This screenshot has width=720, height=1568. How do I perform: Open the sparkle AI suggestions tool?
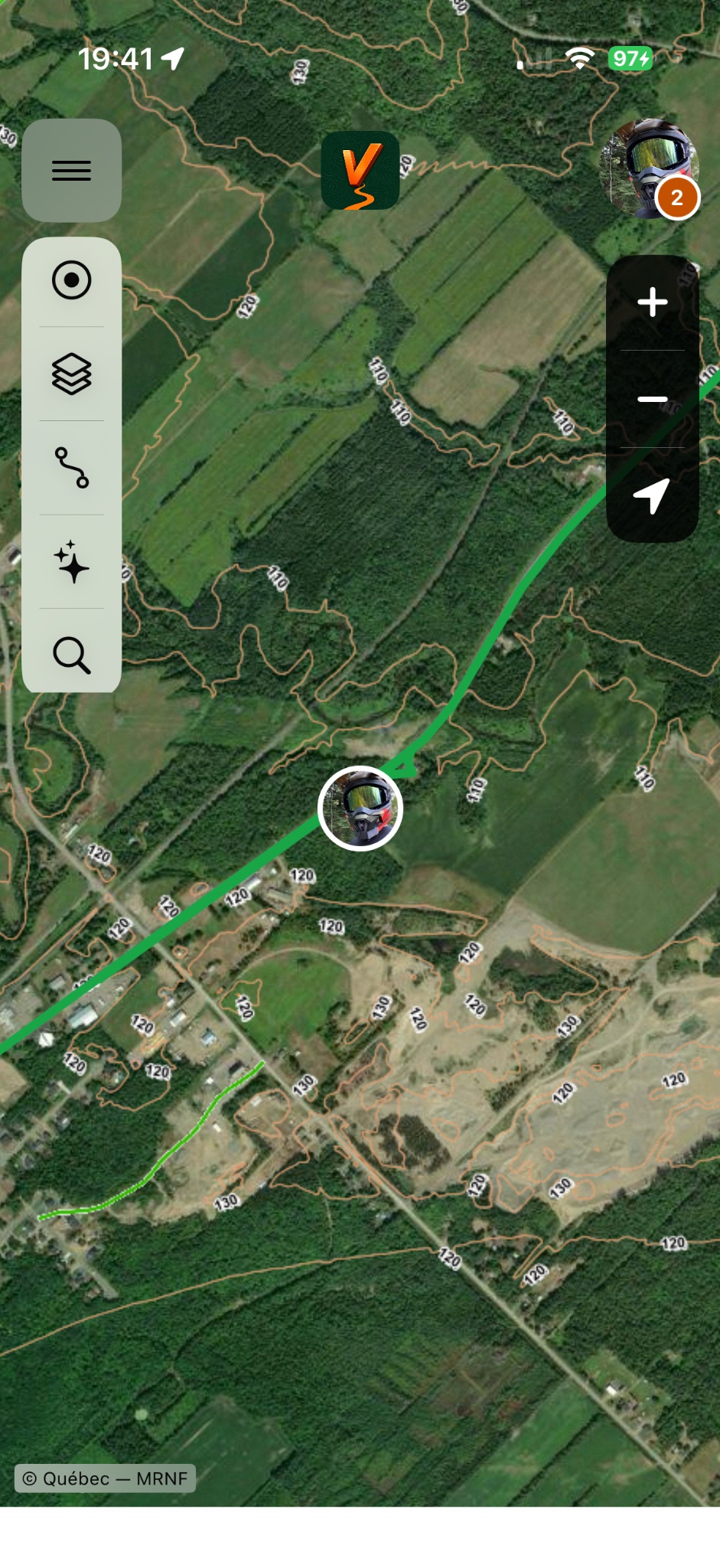pos(71,562)
